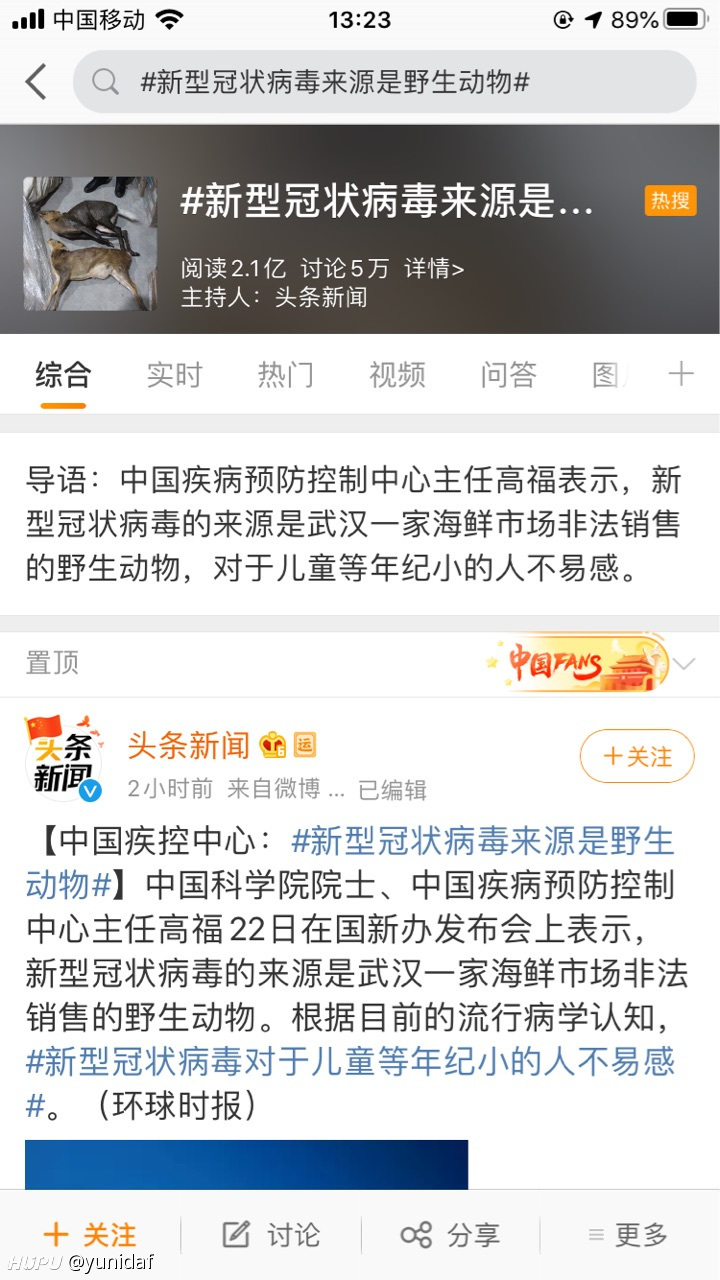Follow 头条新闻 with the +关注 button
This screenshot has height=1280, width=720.
pyautogui.click(x=637, y=756)
